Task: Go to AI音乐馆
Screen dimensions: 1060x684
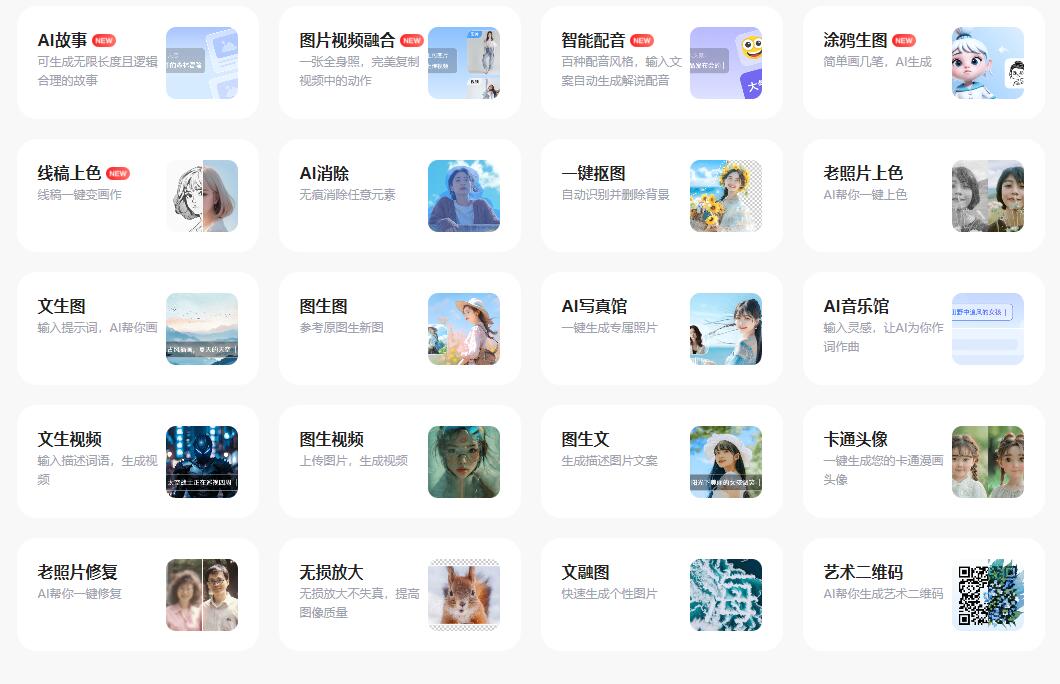Action: click(923, 328)
